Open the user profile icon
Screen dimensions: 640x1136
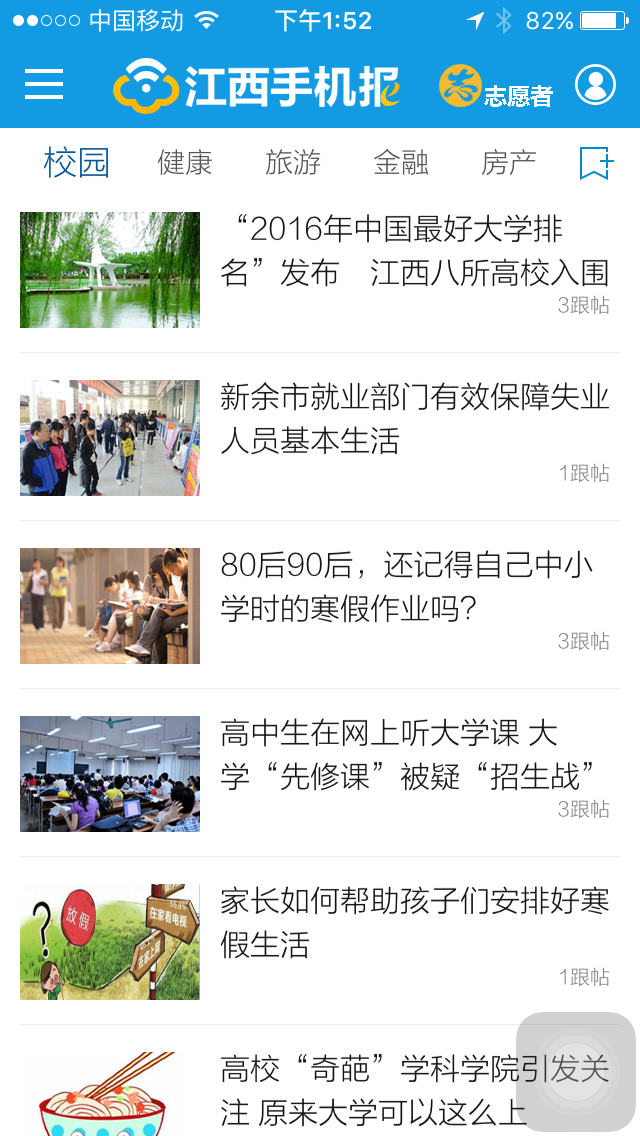595,85
